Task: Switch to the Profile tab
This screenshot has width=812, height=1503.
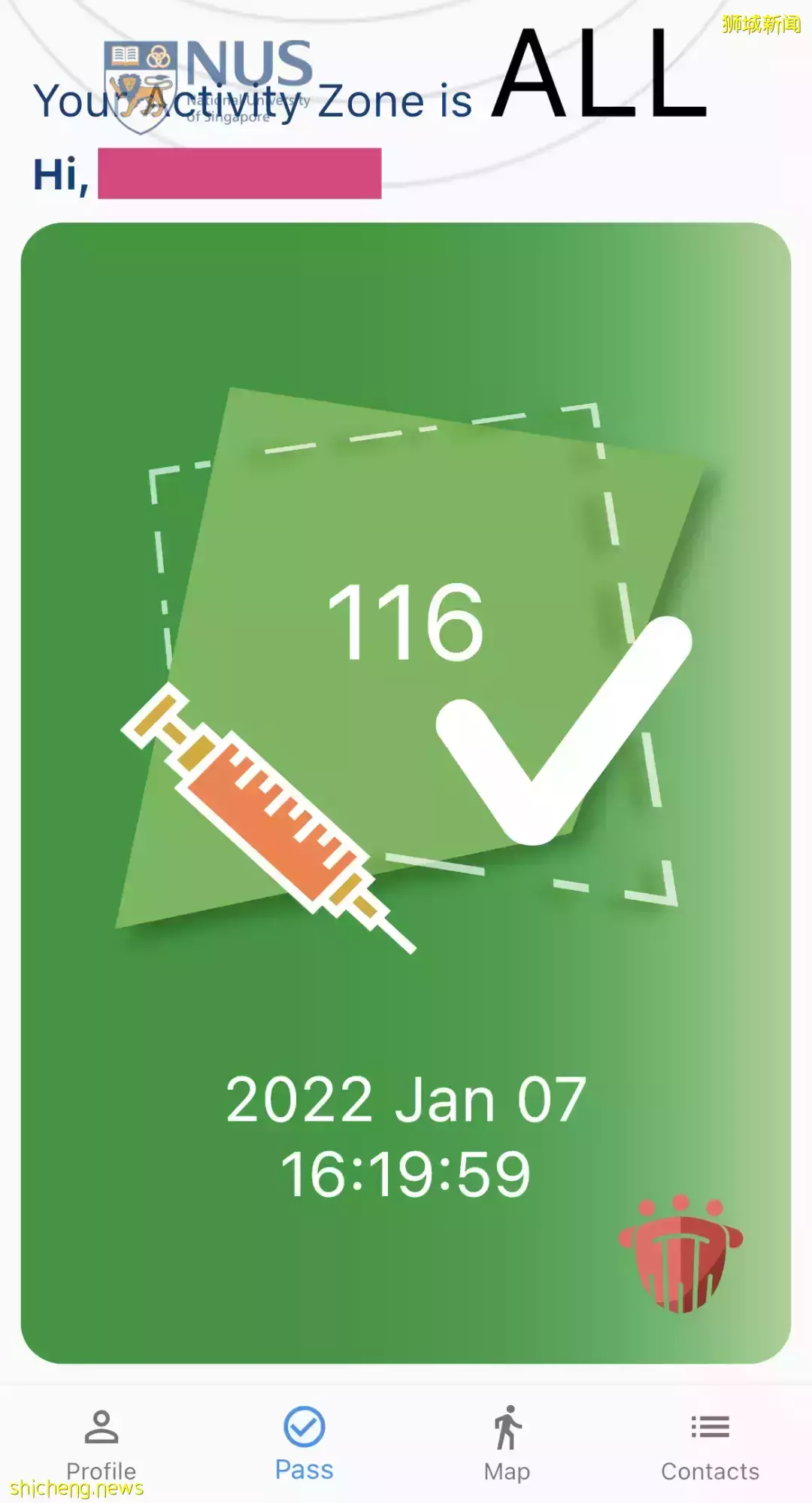Action: pos(101,1444)
